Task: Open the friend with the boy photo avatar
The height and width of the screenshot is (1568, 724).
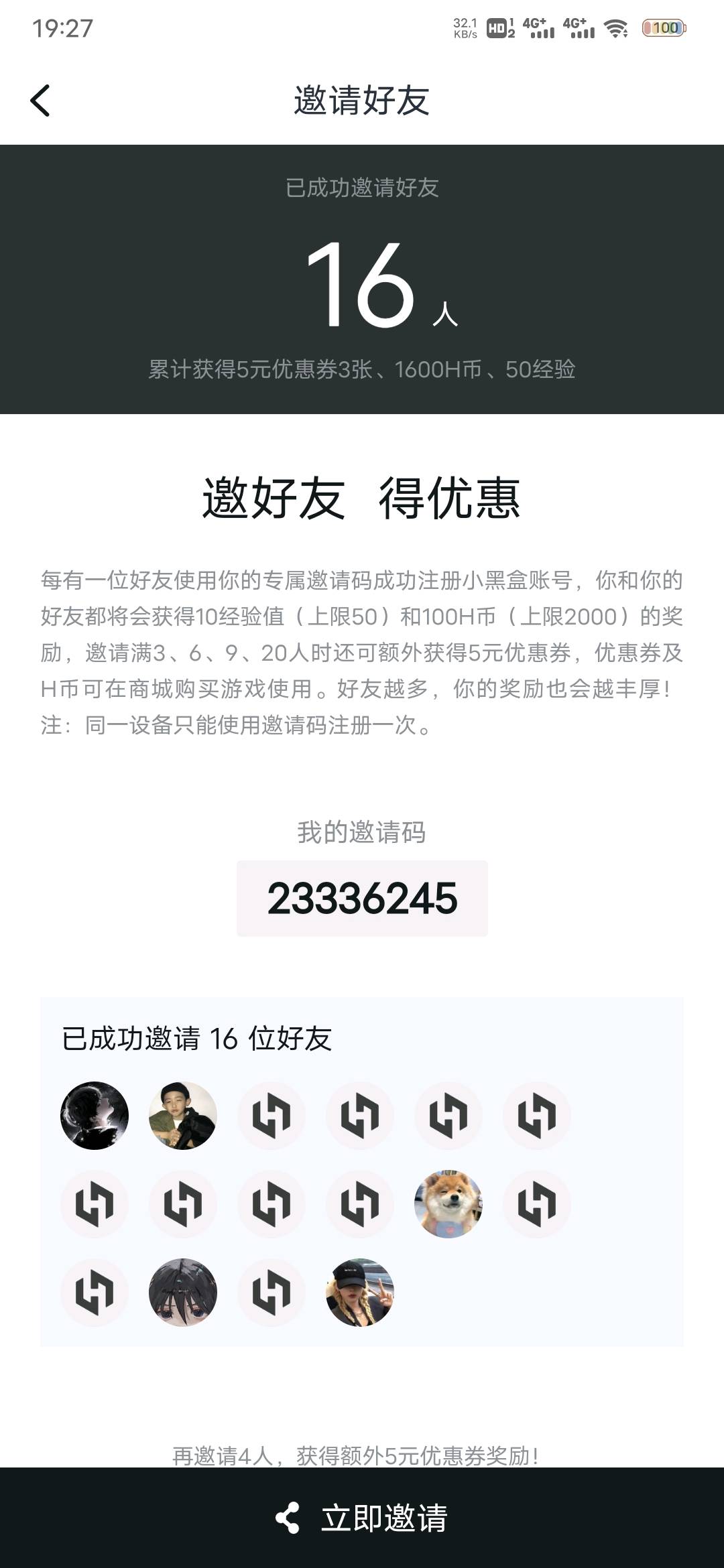Action: point(182,1116)
